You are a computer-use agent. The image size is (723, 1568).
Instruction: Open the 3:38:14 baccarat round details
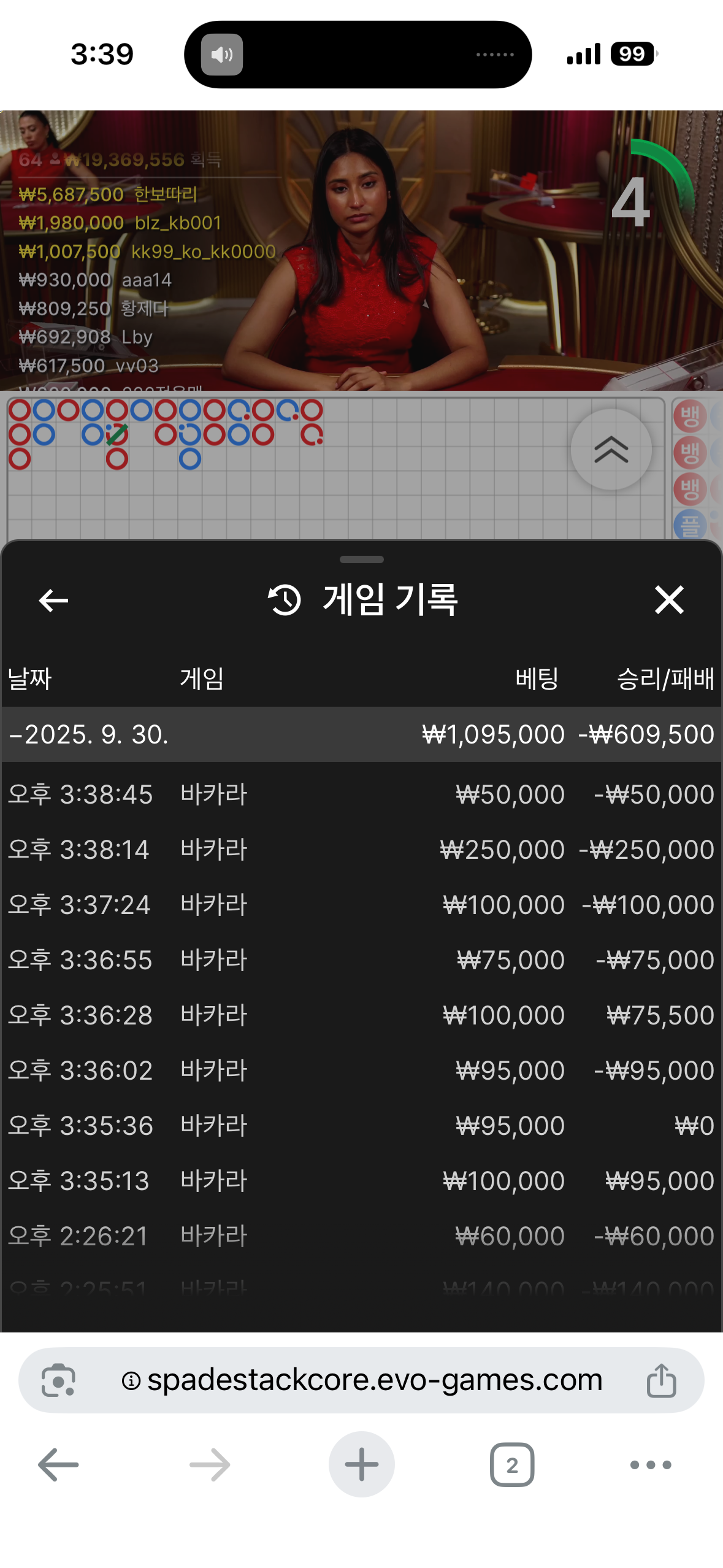point(361,850)
